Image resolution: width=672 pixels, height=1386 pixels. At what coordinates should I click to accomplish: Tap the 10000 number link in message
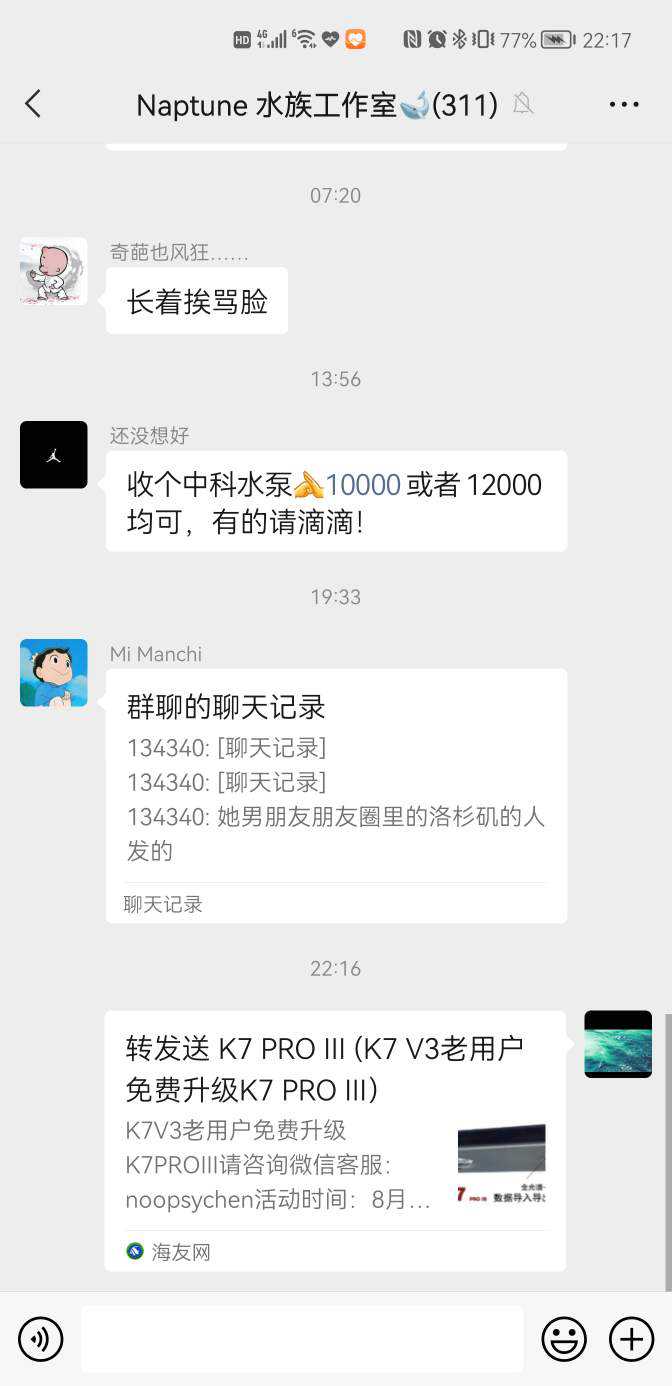point(363,485)
